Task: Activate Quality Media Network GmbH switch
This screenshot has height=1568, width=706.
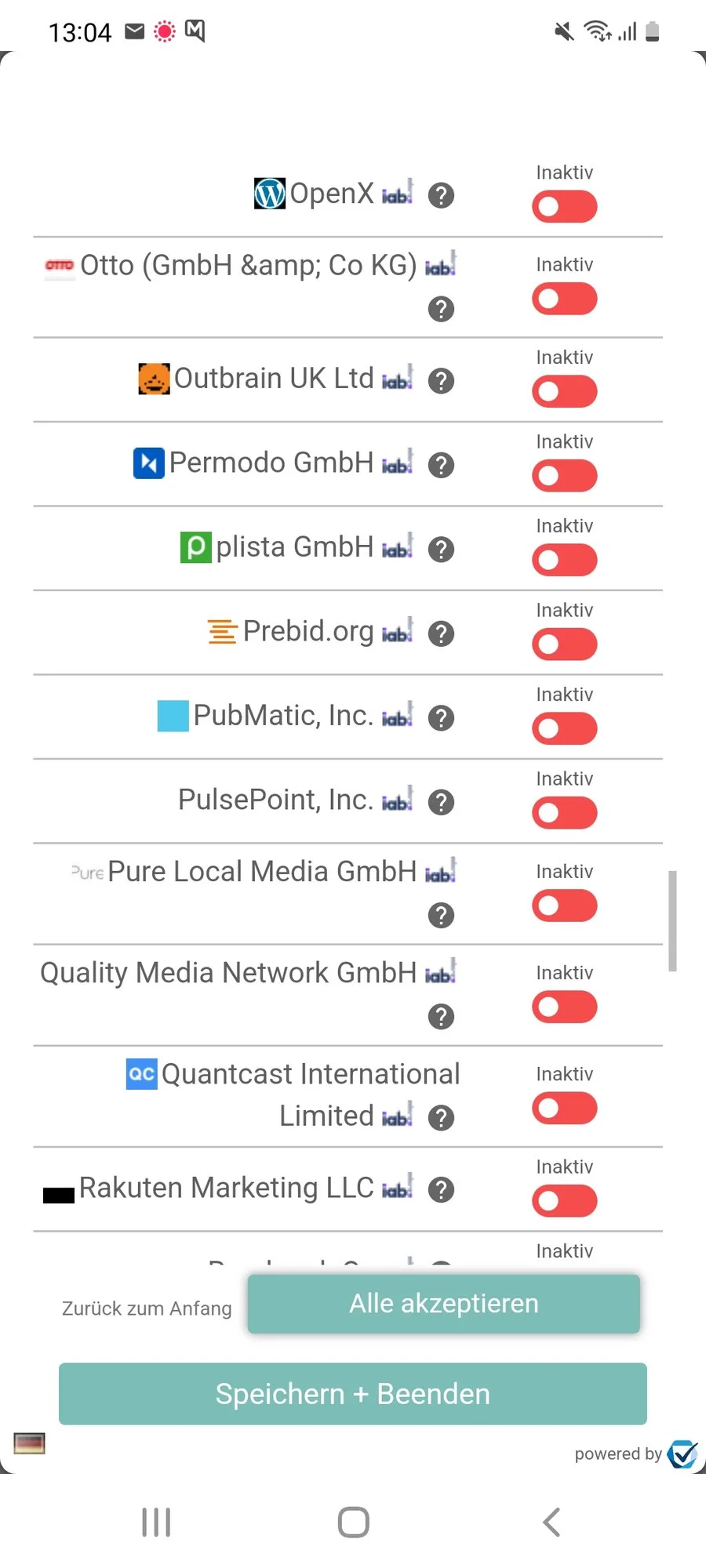Action: tap(564, 1007)
